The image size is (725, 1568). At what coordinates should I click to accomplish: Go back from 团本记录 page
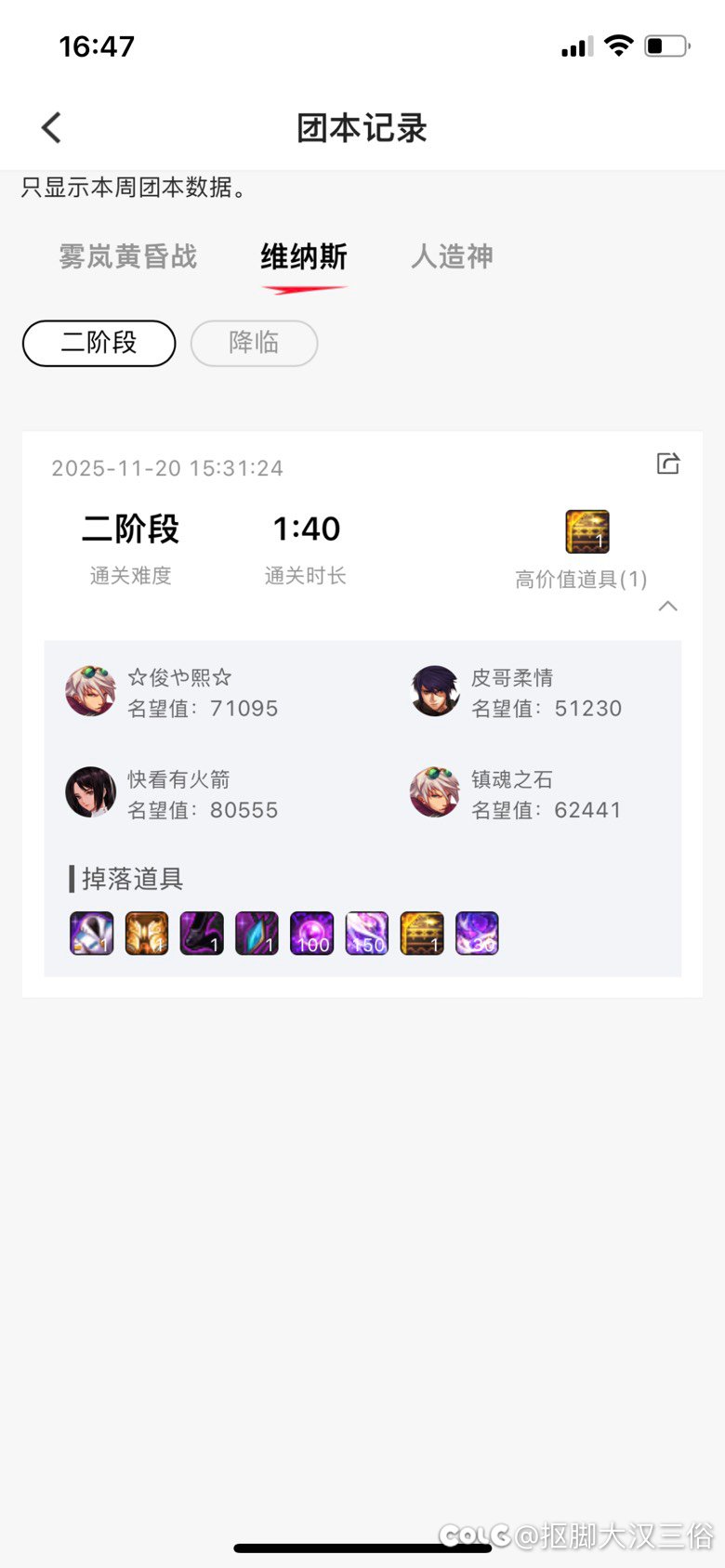[x=52, y=128]
